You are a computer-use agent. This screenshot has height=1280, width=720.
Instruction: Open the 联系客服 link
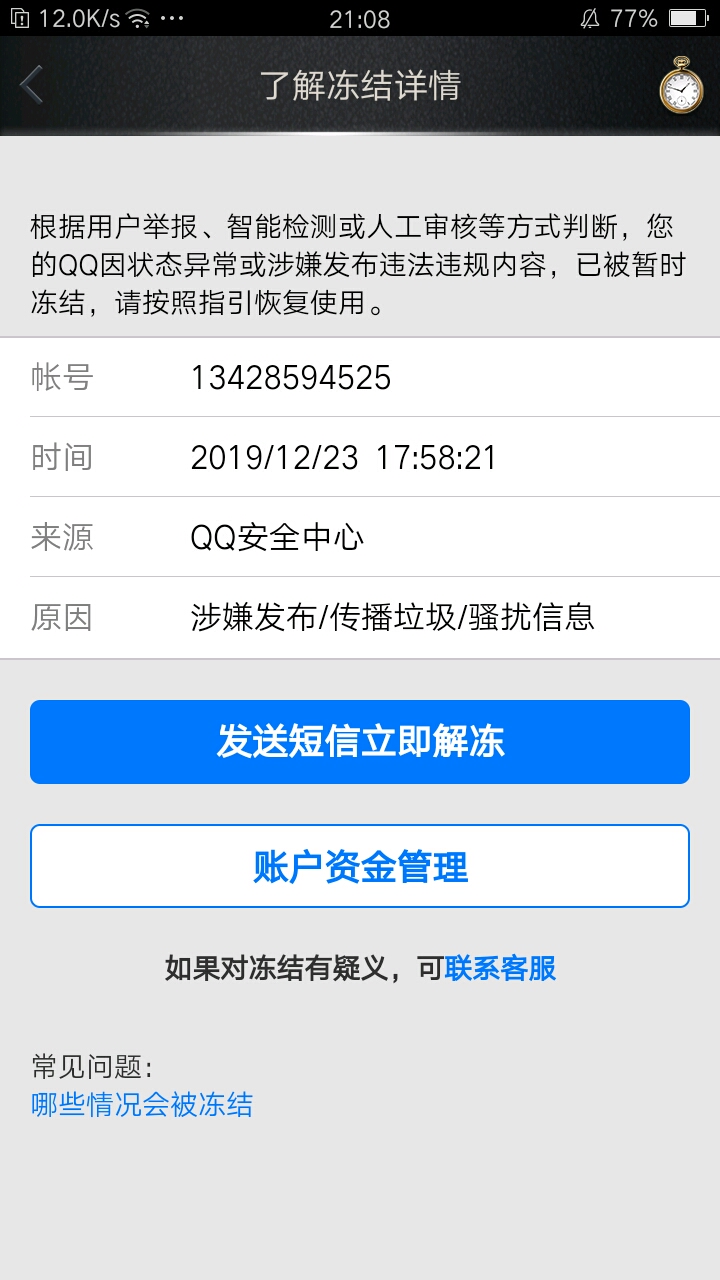[500, 968]
